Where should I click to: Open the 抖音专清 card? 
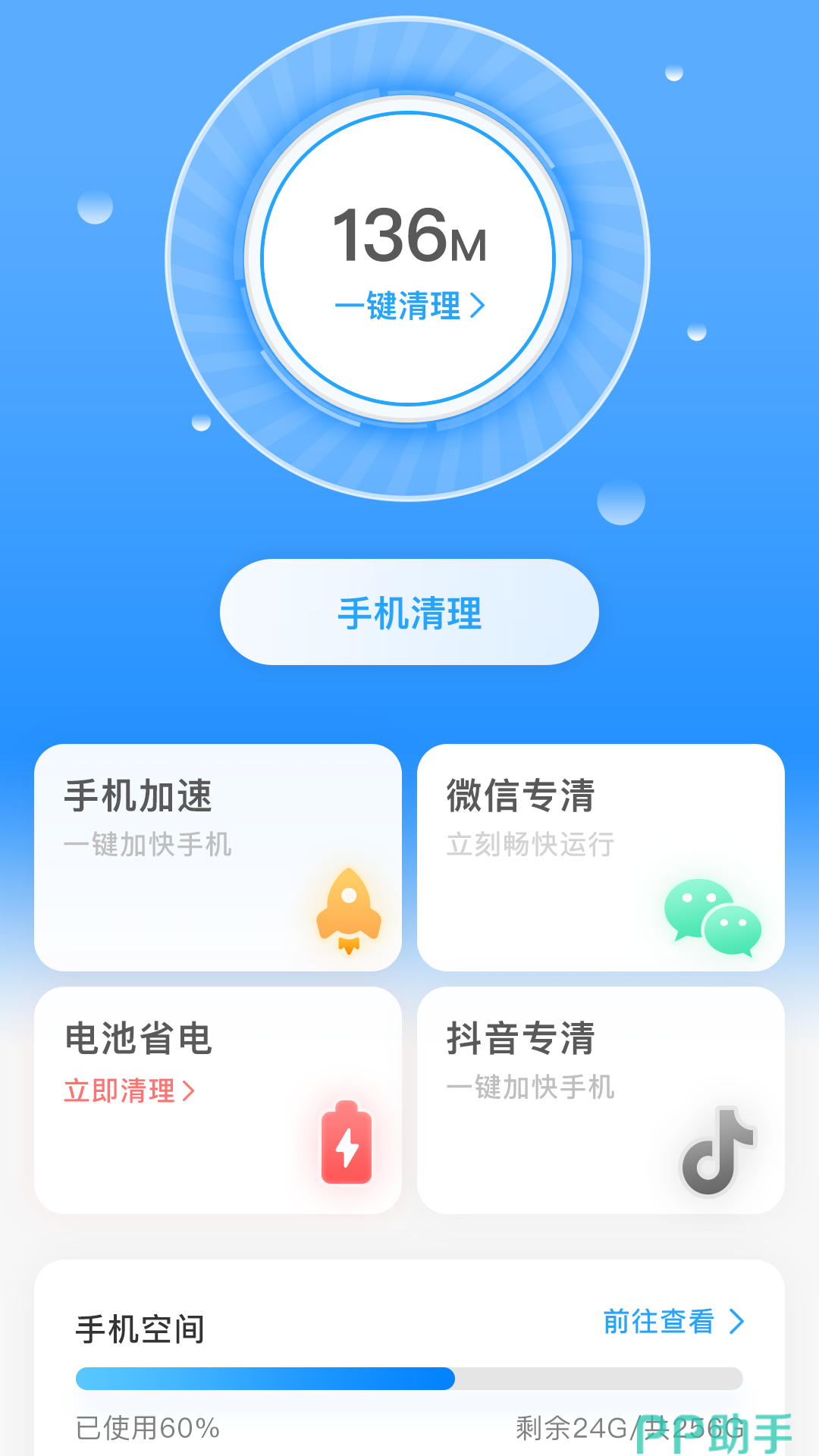tap(601, 1100)
